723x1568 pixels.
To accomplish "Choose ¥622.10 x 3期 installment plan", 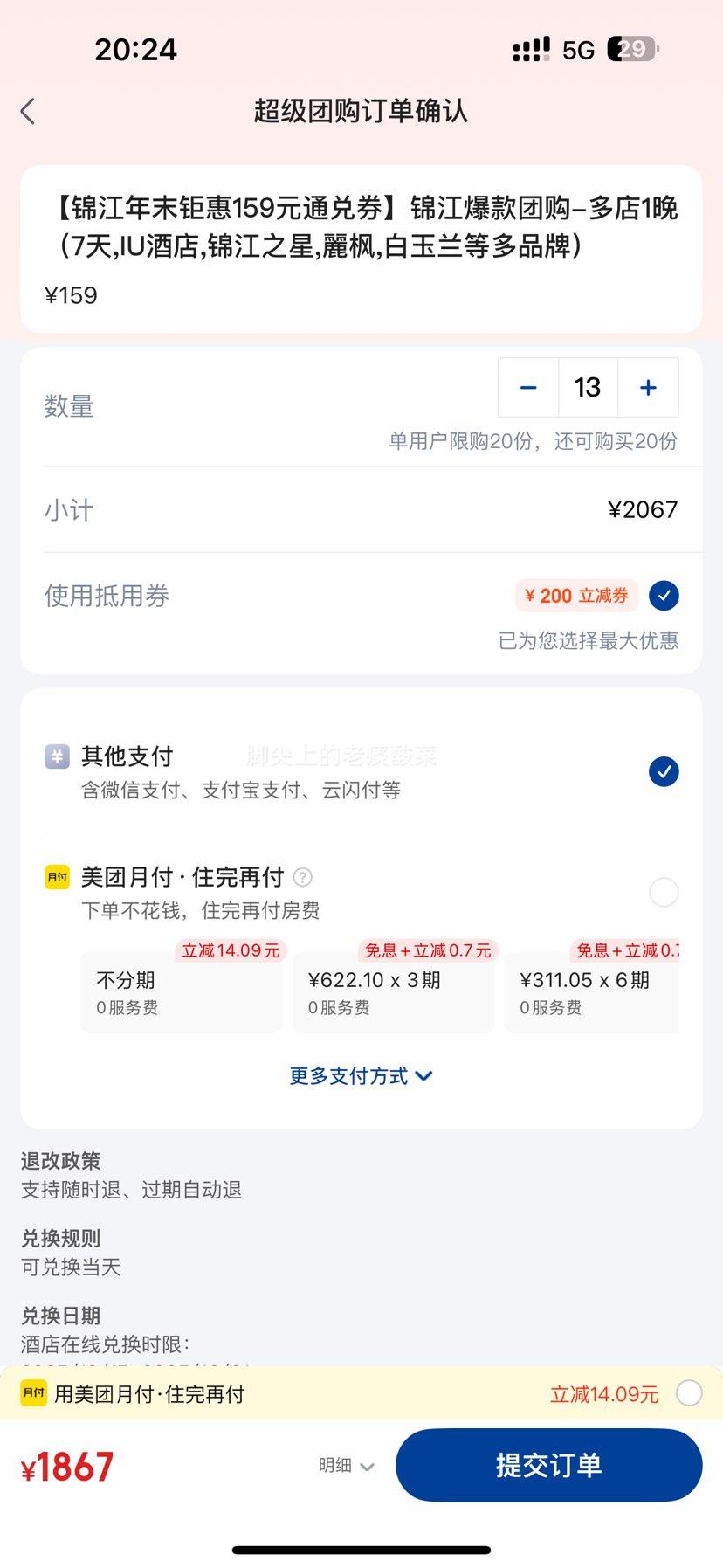I will (393, 992).
